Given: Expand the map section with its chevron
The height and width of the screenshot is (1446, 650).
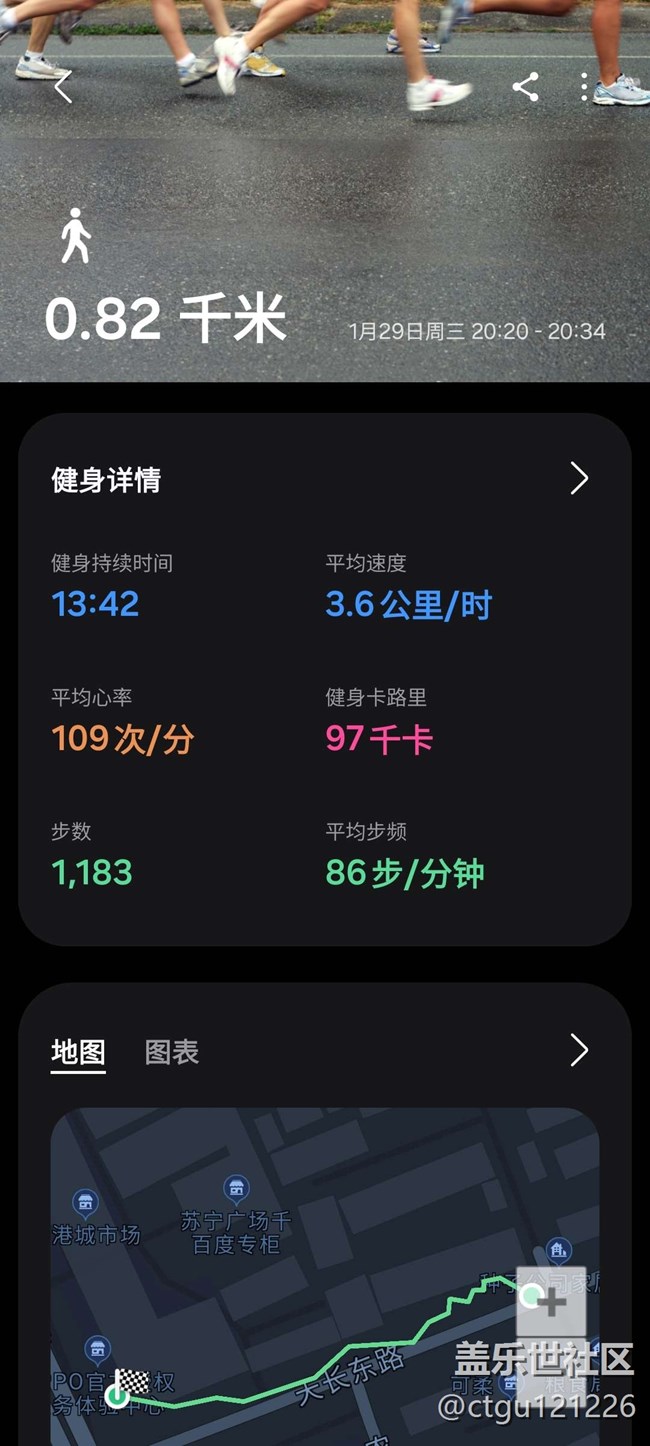Looking at the screenshot, I should tap(579, 1050).
